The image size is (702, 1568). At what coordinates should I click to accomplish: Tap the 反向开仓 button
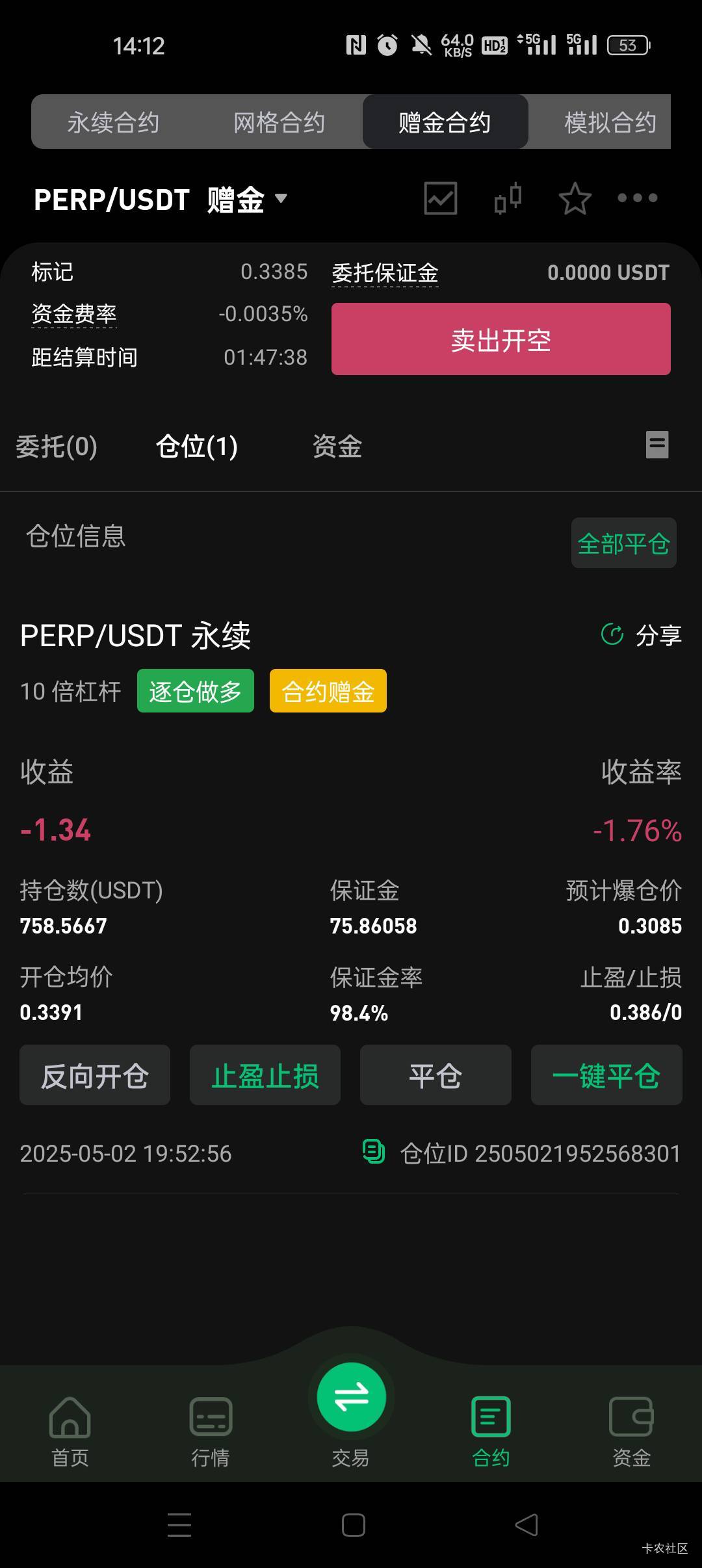point(95,1075)
